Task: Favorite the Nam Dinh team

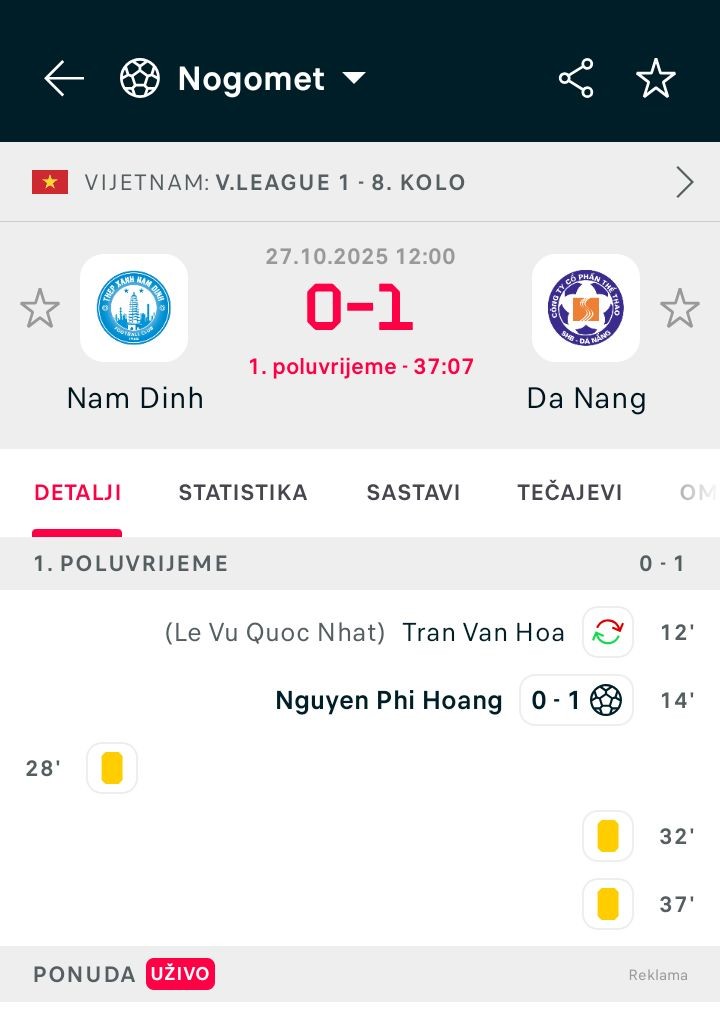Action: (x=40, y=308)
